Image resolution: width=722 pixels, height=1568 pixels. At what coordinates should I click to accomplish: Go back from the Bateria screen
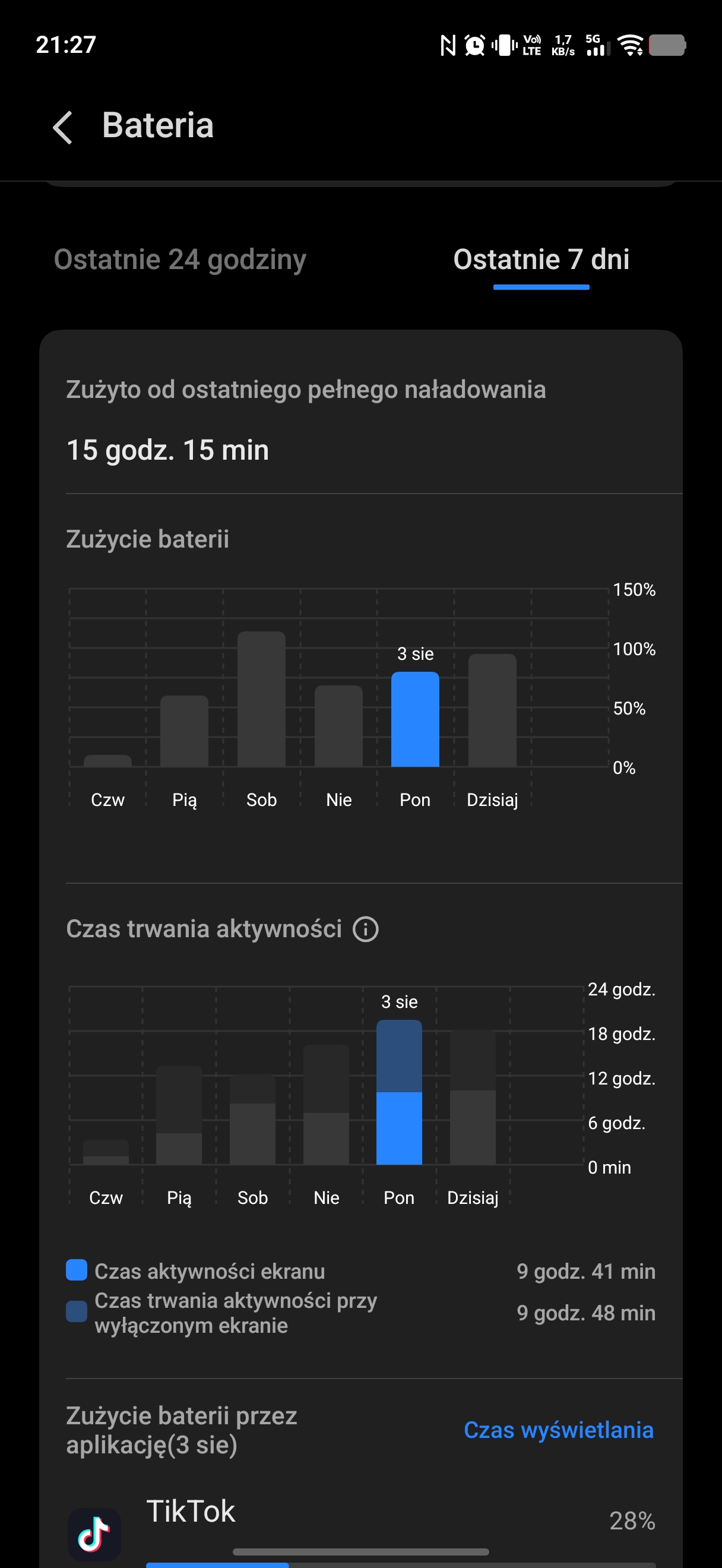click(x=63, y=127)
